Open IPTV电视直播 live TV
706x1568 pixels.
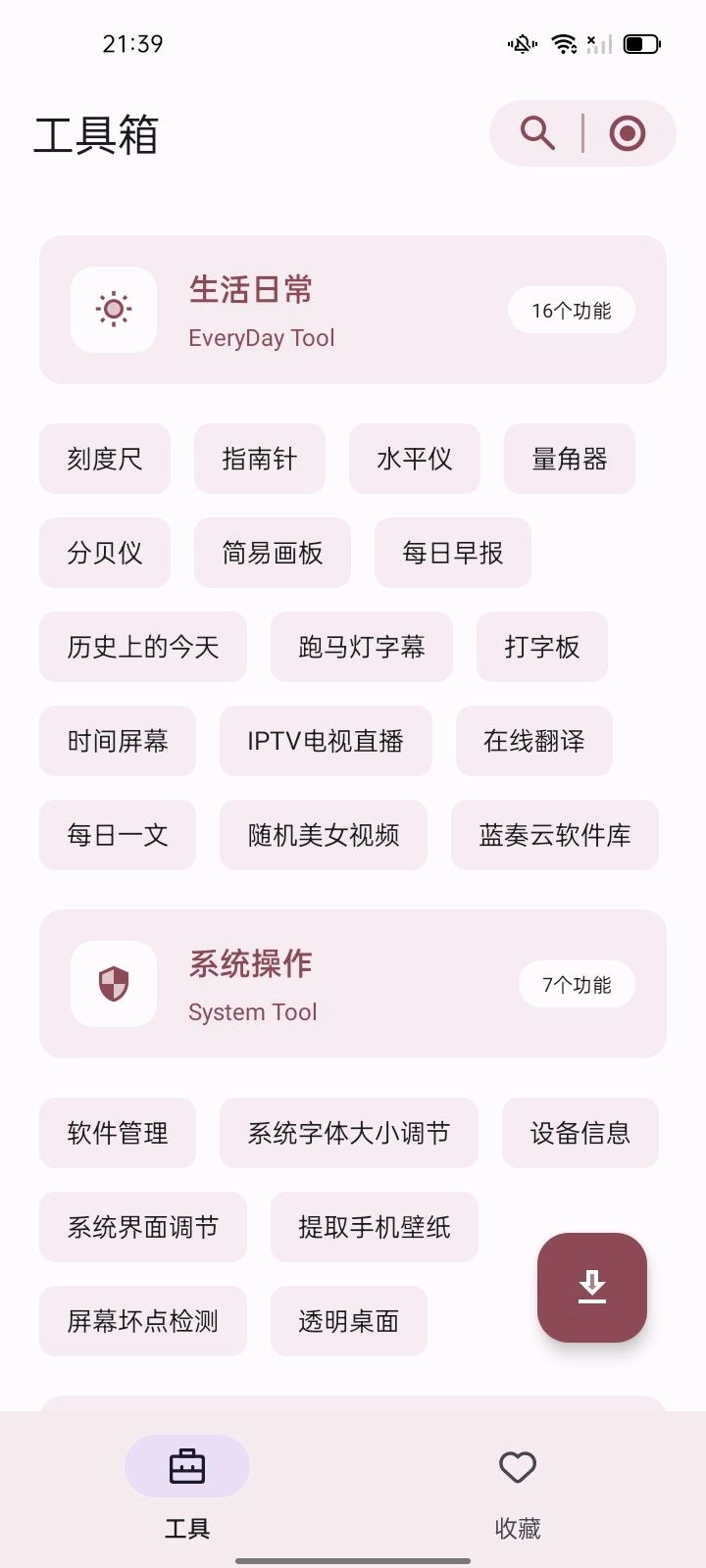pos(326,741)
